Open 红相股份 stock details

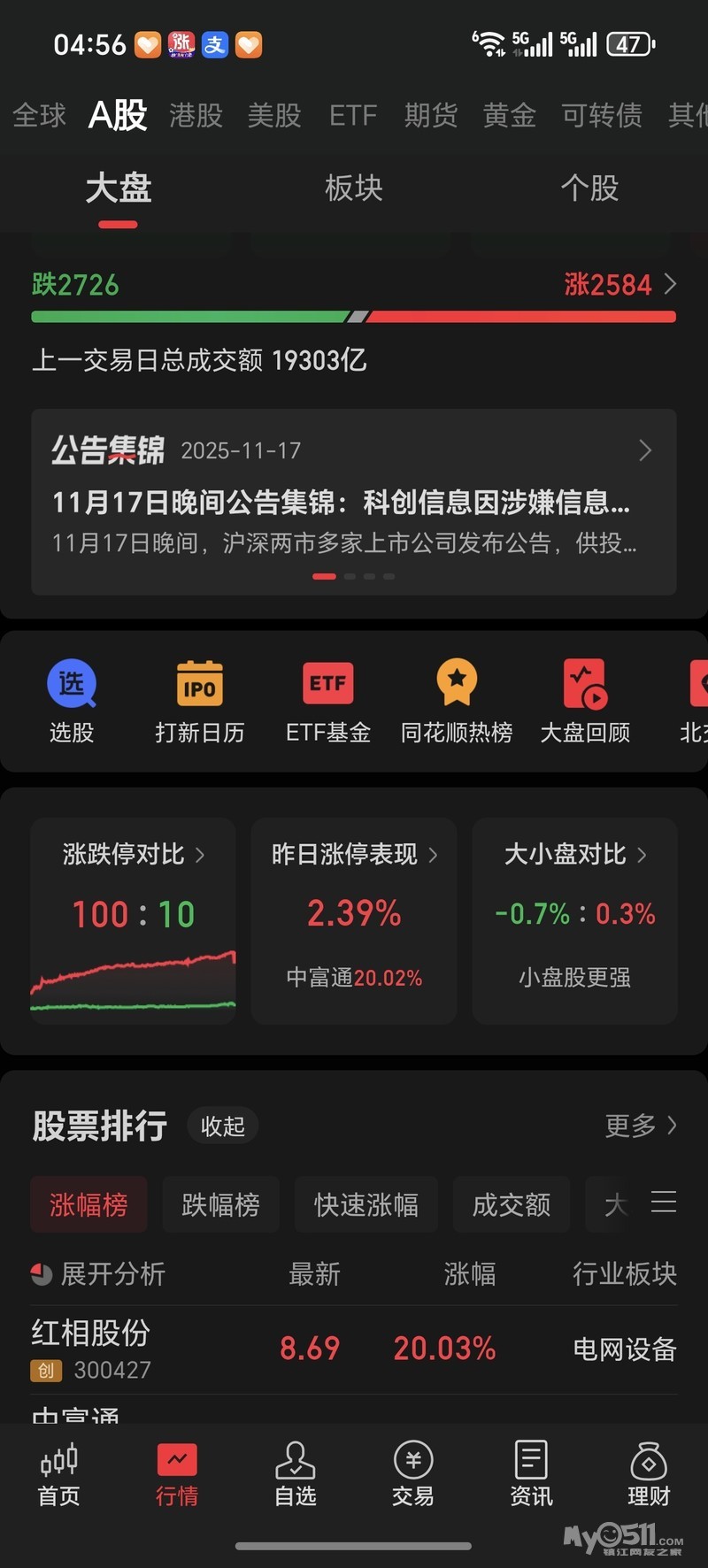91,1349
